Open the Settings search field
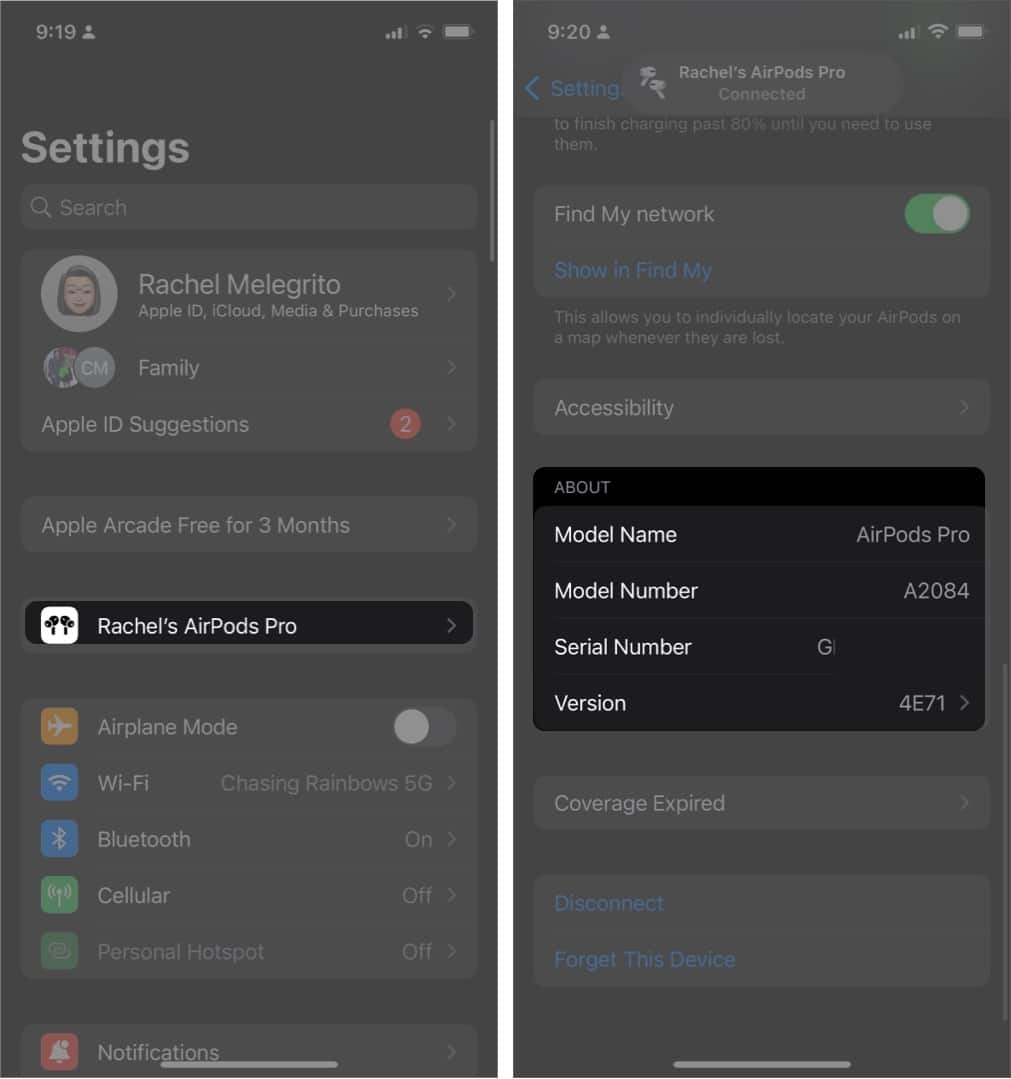 click(x=248, y=208)
